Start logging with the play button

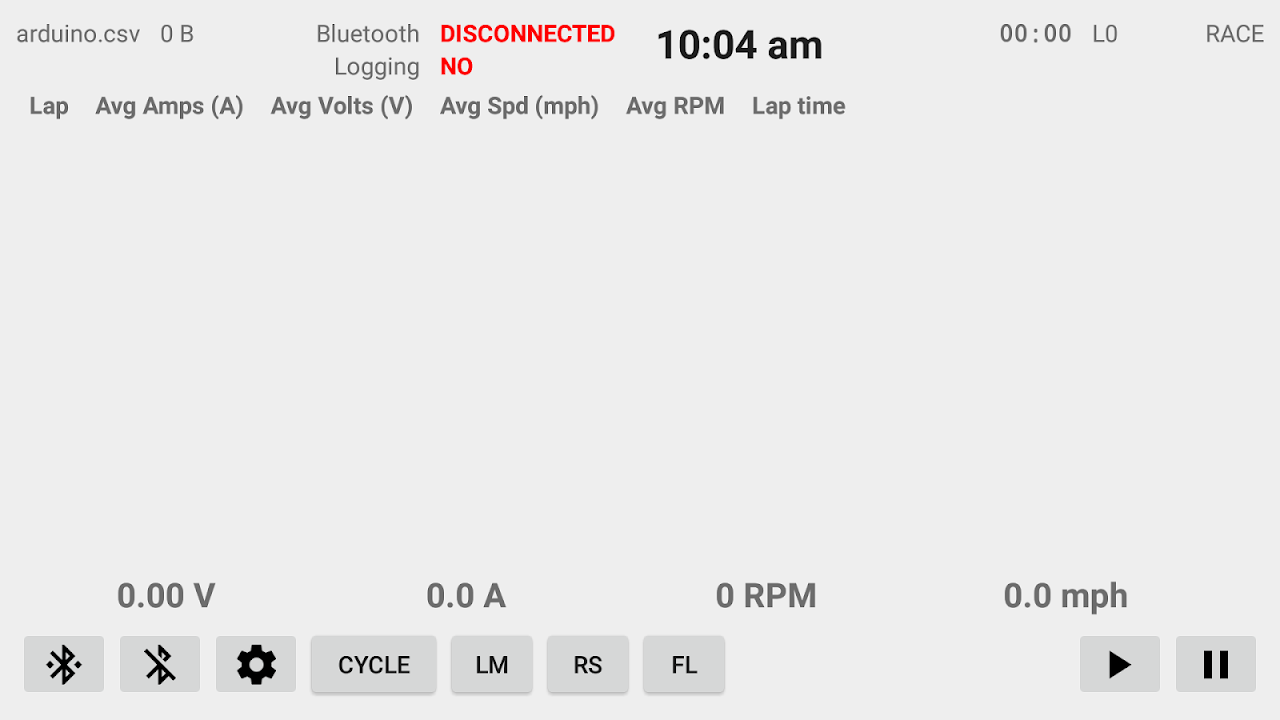(1120, 664)
